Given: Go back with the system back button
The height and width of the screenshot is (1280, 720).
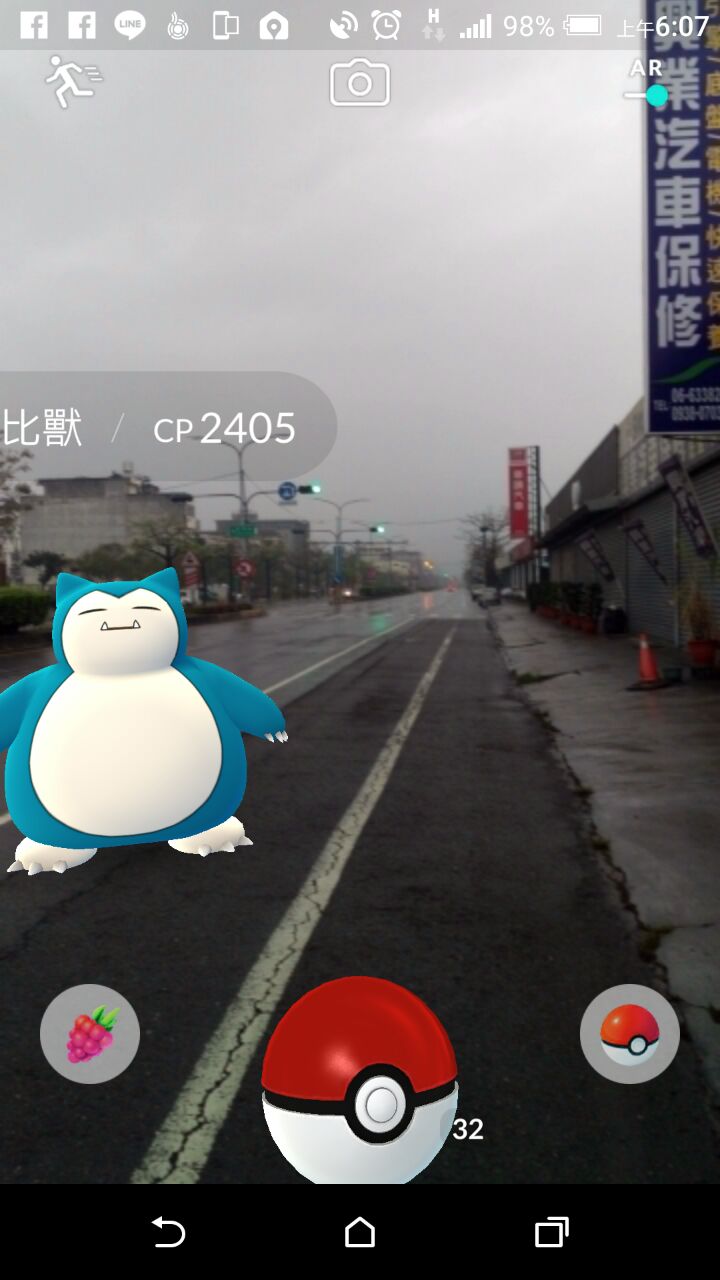Looking at the screenshot, I should coord(168,1232).
